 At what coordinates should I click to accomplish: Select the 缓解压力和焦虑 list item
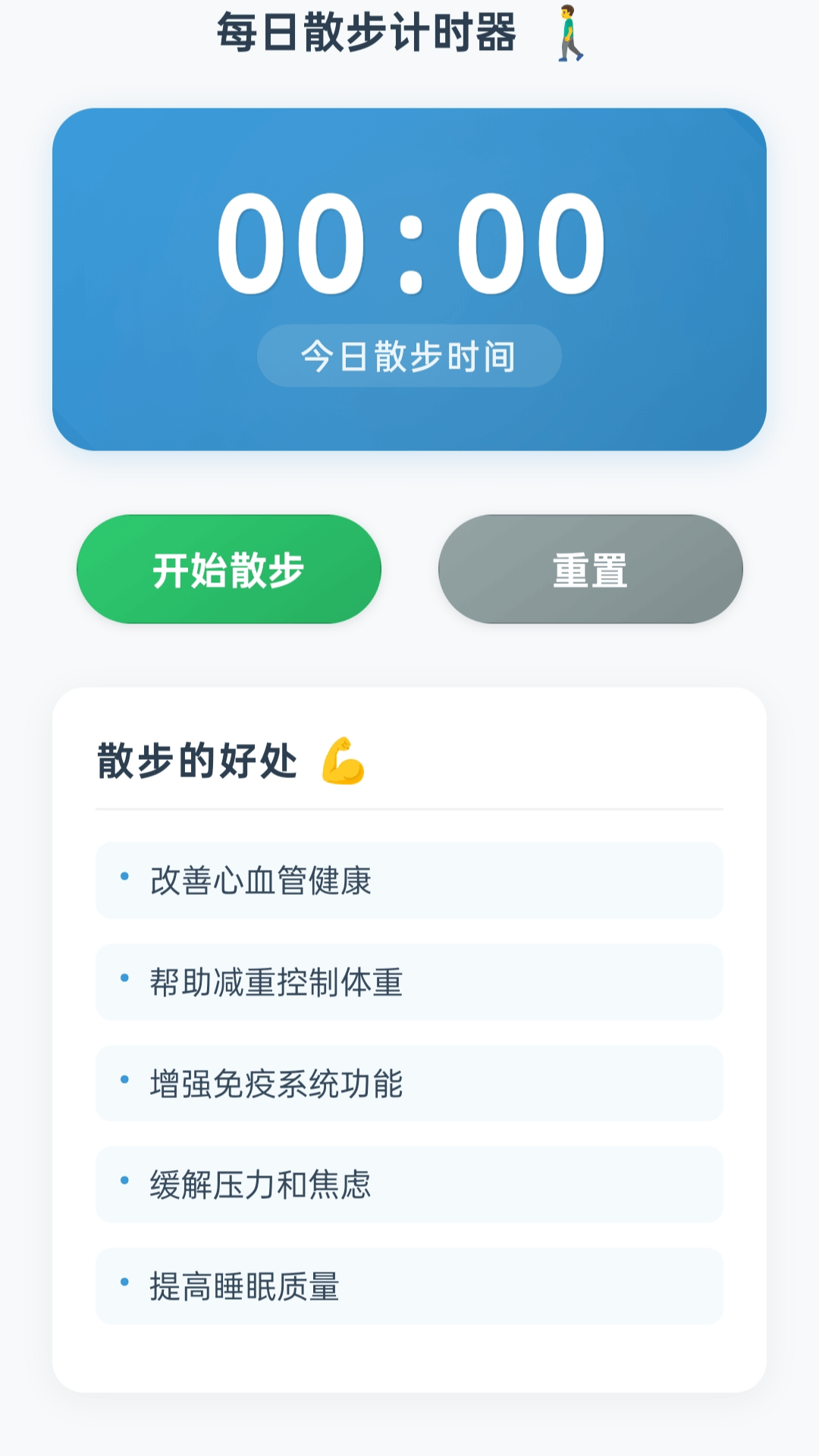(x=409, y=1184)
